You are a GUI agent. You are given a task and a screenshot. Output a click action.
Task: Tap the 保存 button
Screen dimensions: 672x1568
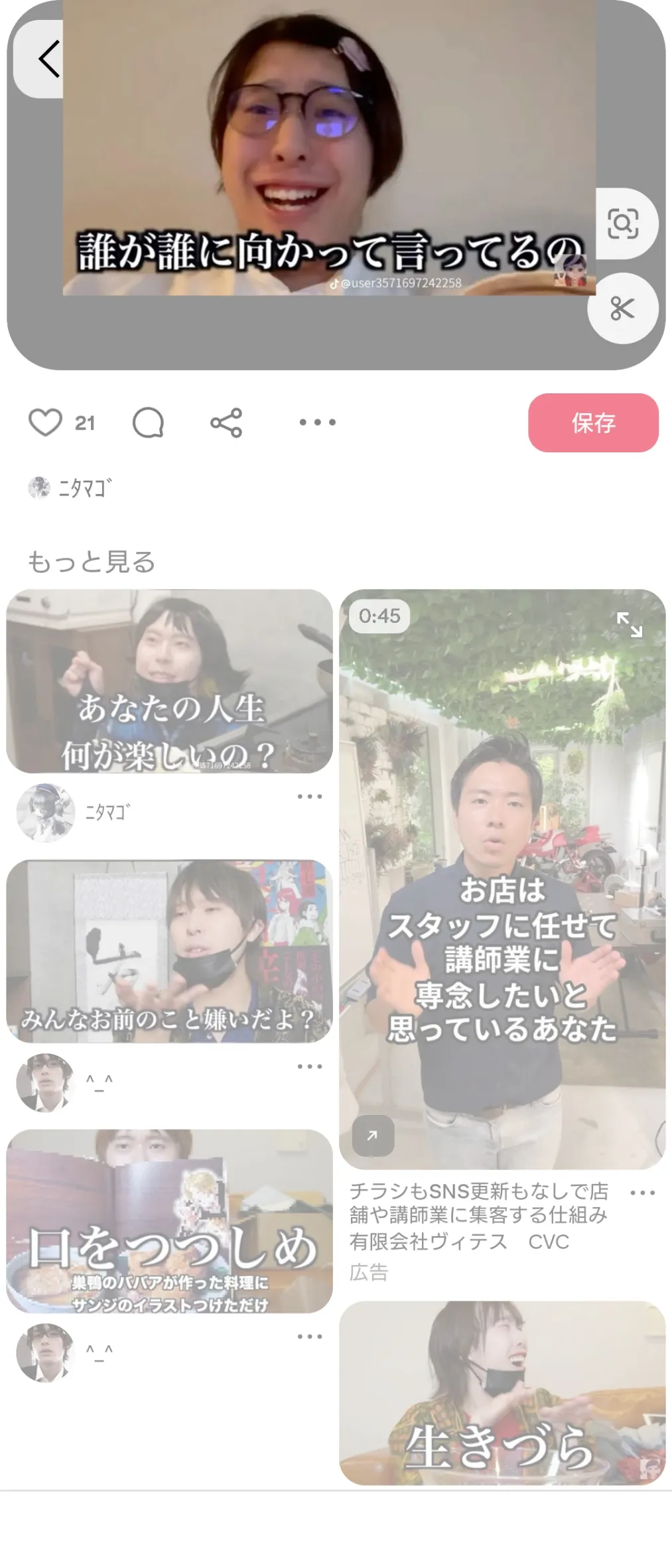[x=593, y=423]
